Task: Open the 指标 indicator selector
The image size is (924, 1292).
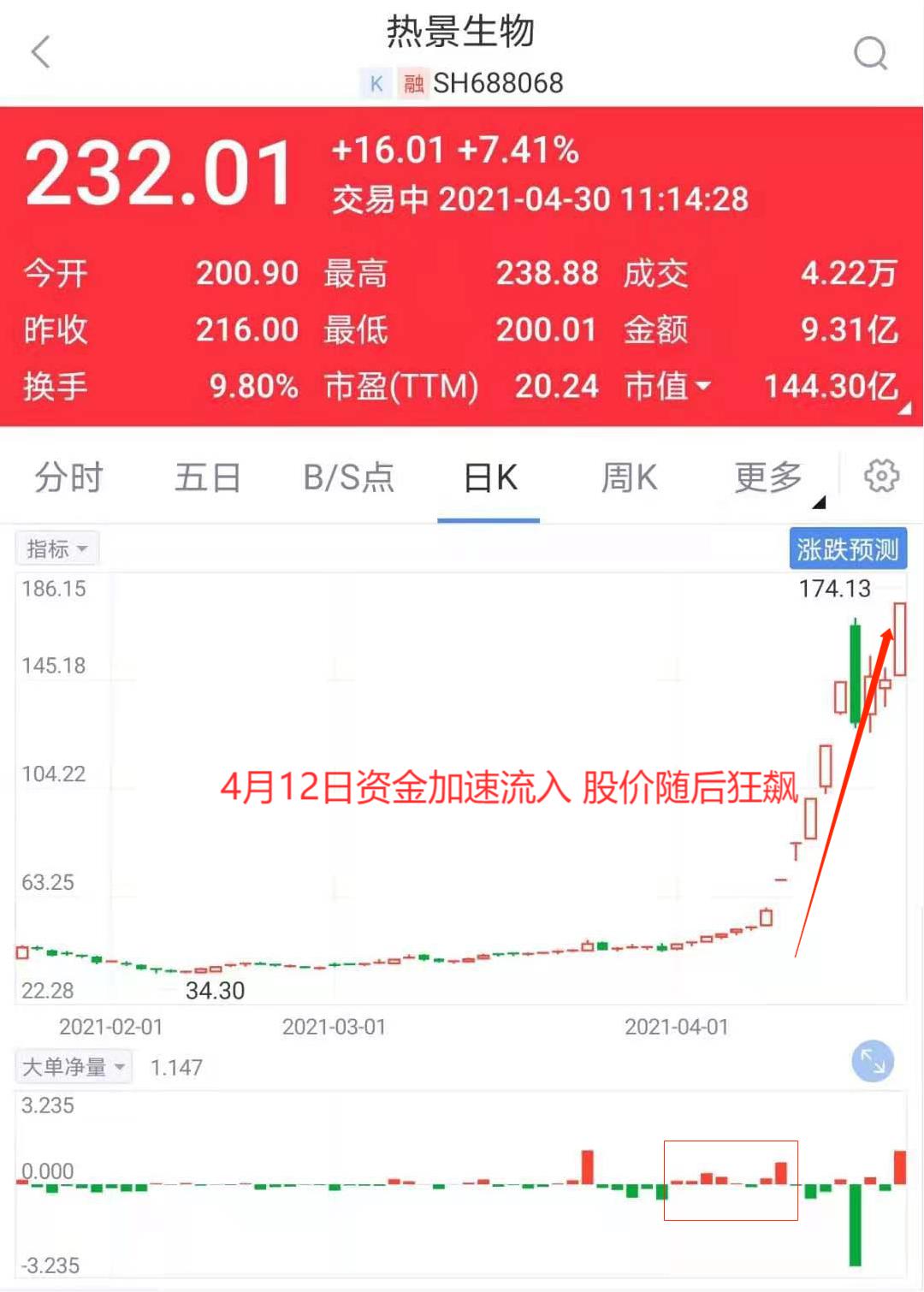Action: coord(56,548)
